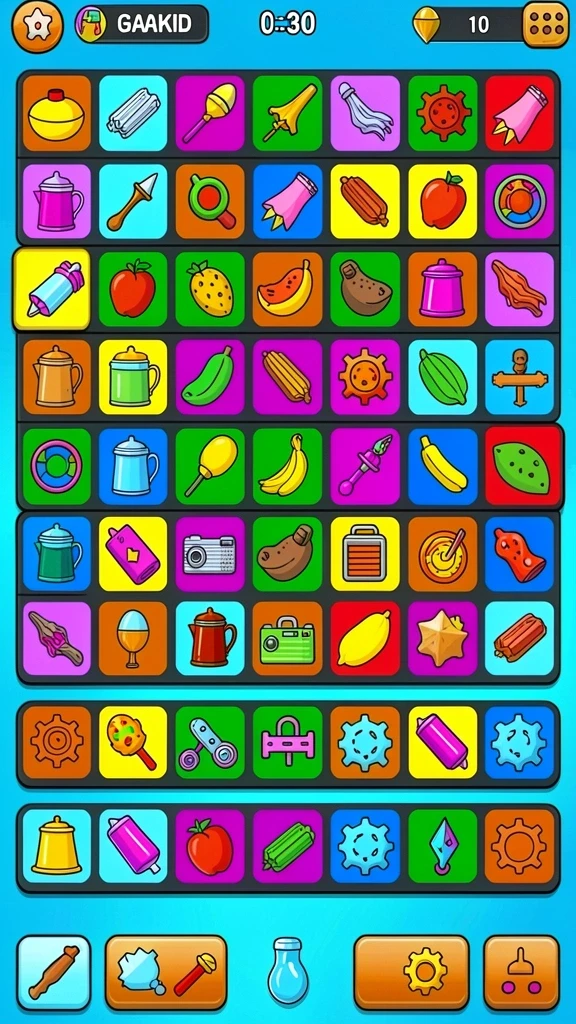Viewport: 576px width, 1024px height.
Task: Select the grey camera tile on magenta
Action: click(x=210, y=554)
